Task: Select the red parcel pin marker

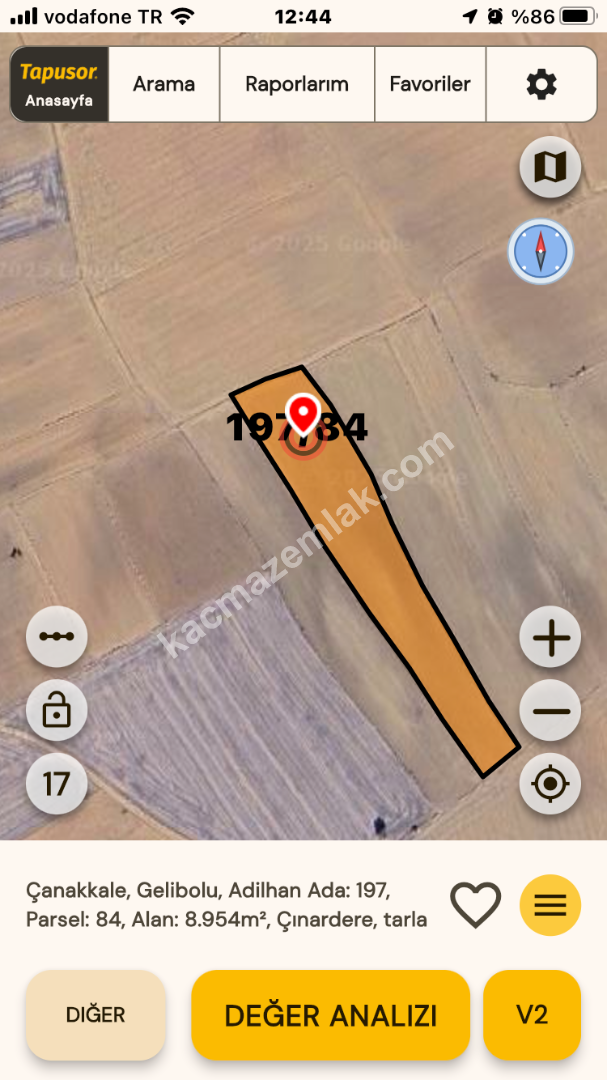Action: tap(302, 415)
